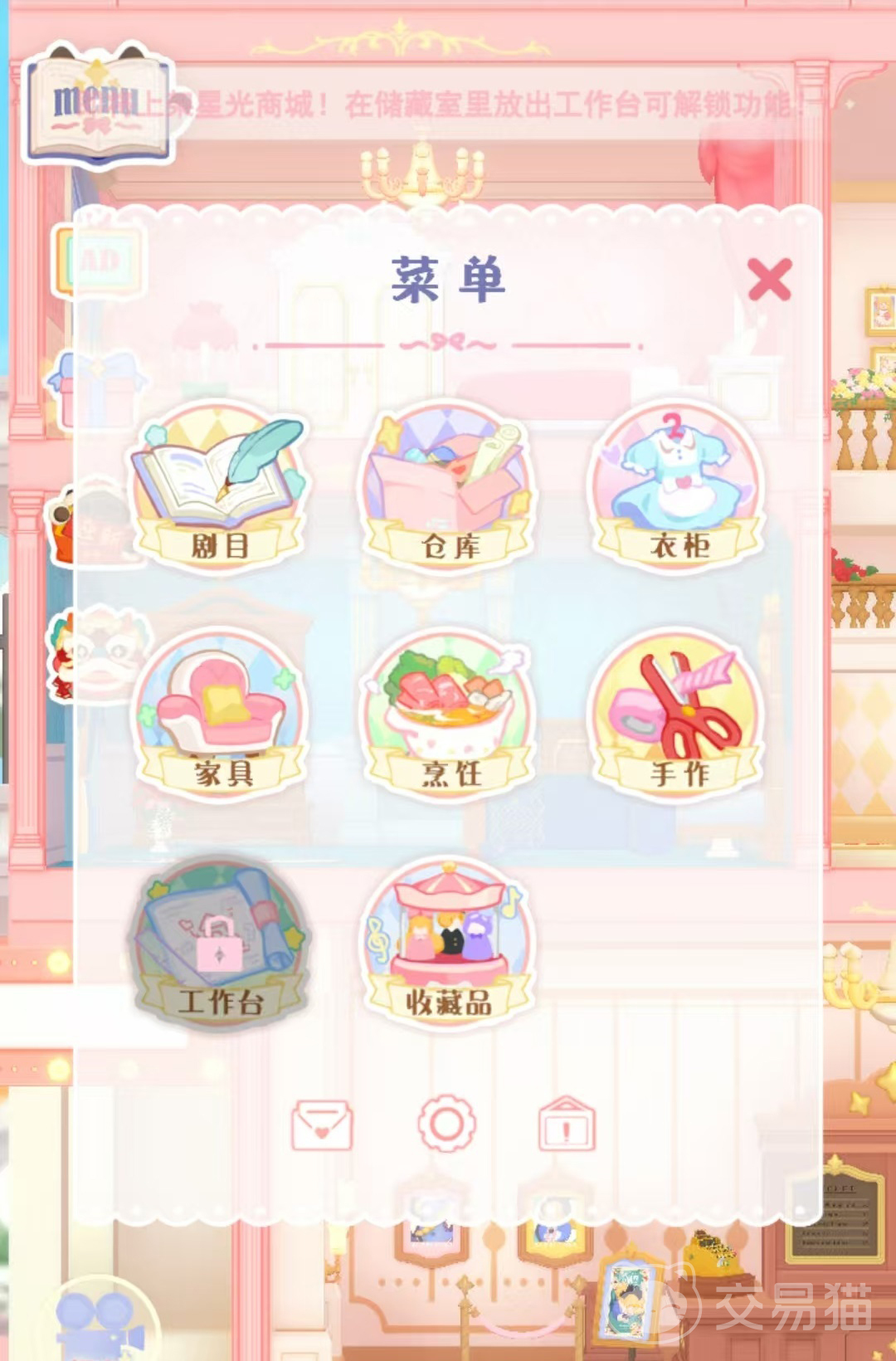896x1361 pixels.
Task: Tap the locked 工作台 workbench
Action: point(220,942)
